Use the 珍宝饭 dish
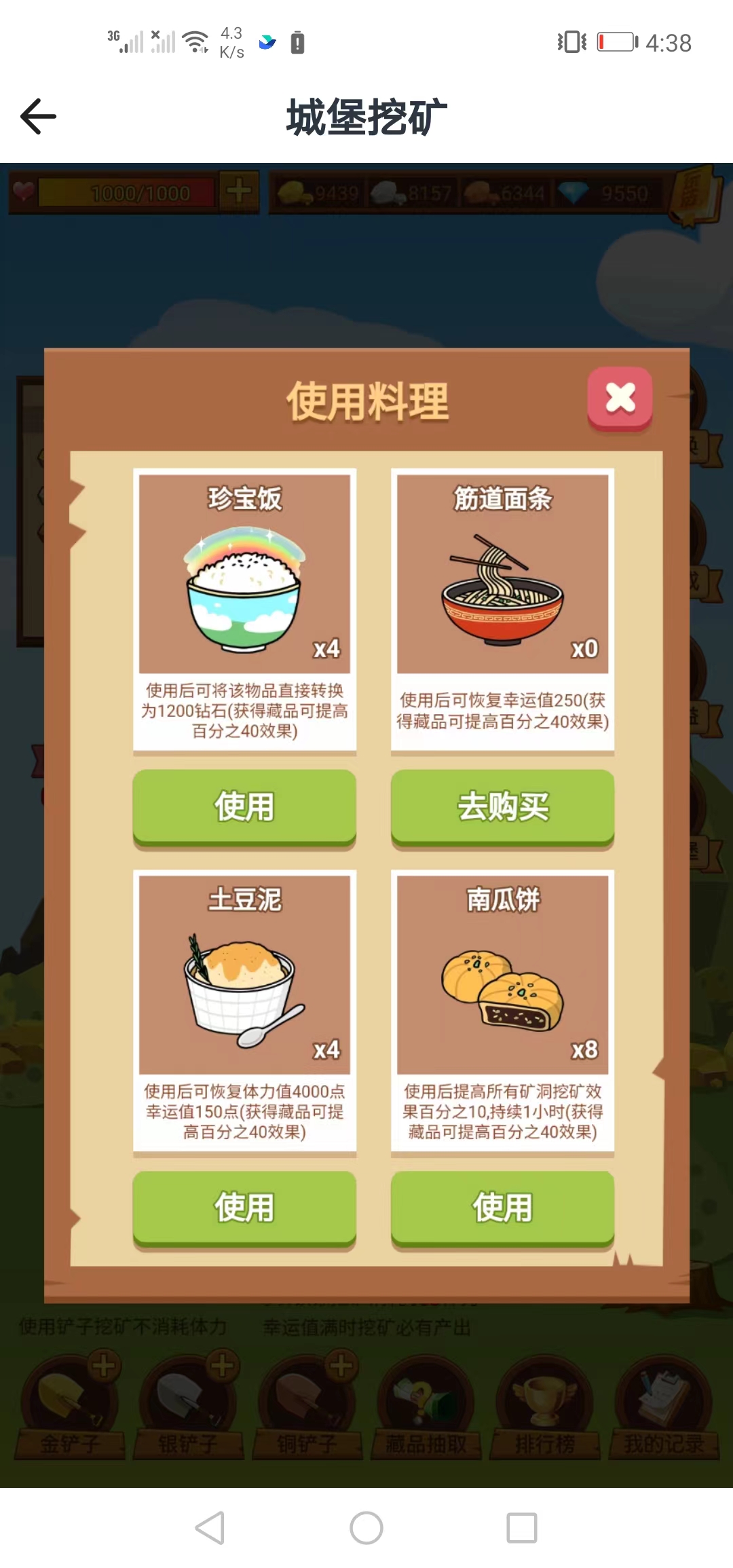Screen dimensions: 733x1568 pos(244,807)
